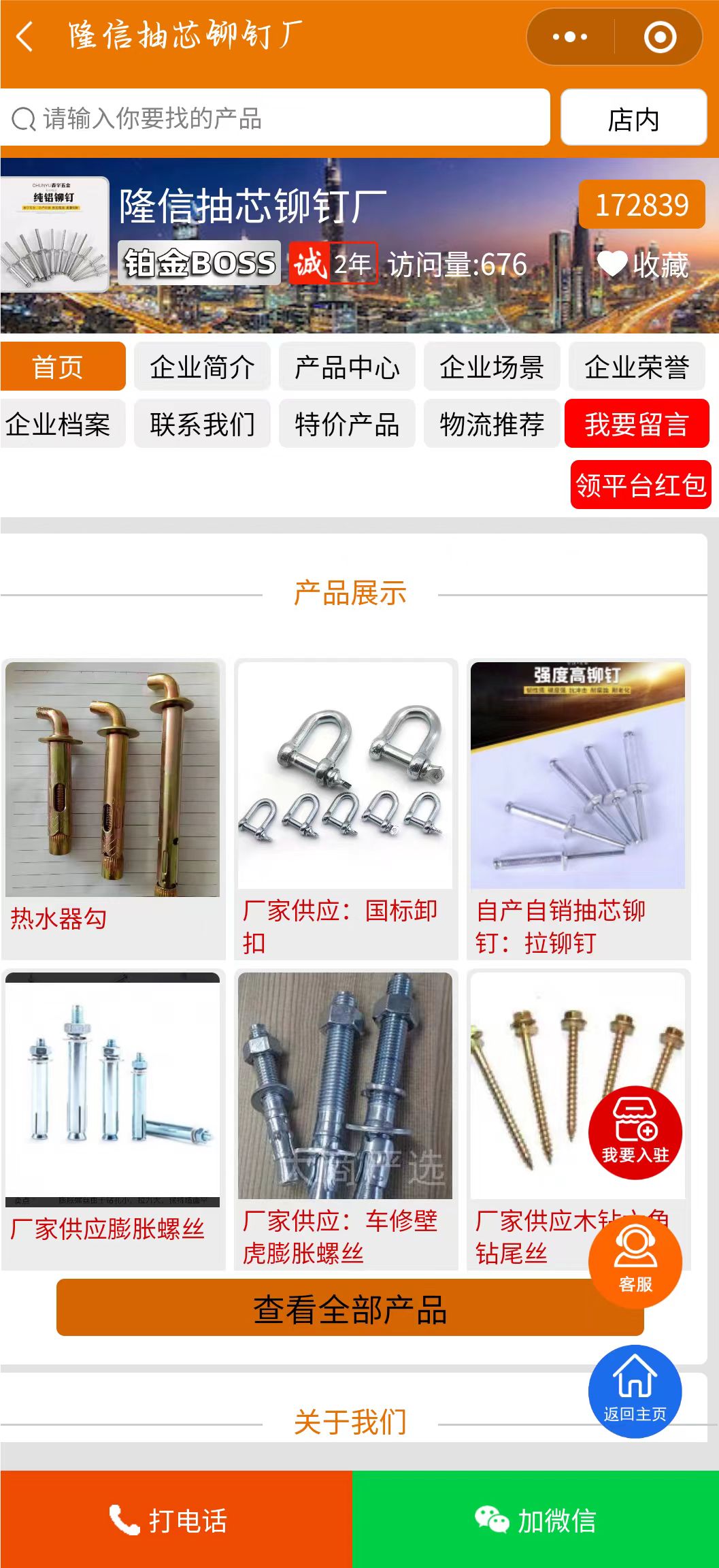719x1568 pixels.
Task: Switch to the 企业荣誉 tab
Action: [637, 367]
